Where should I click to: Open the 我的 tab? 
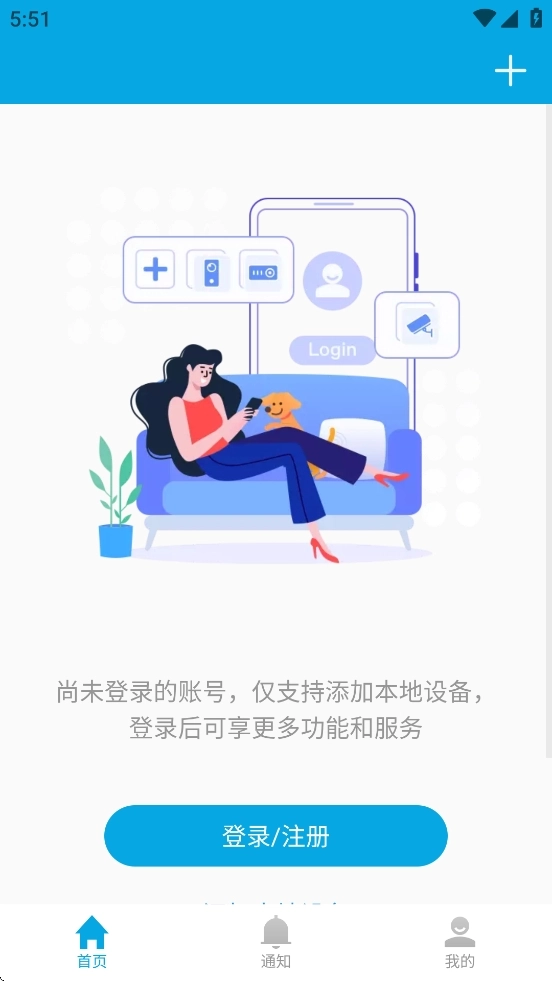click(x=459, y=942)
